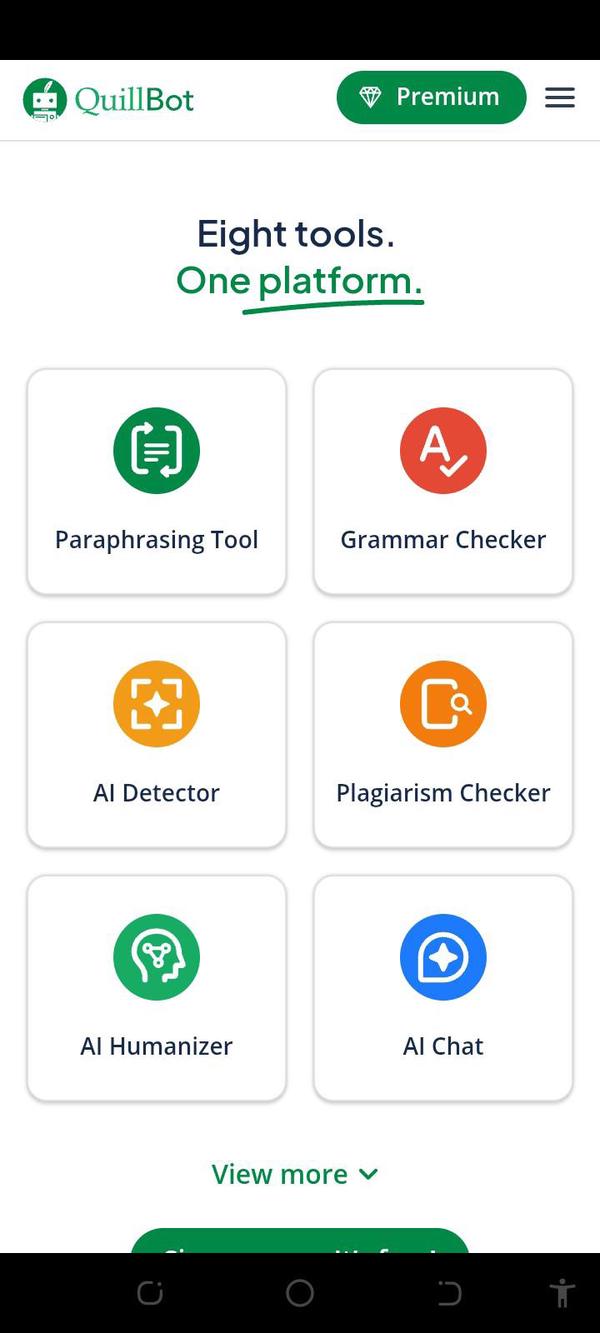Image resolution: width=600 pixels, height=1333 pixels.
Task: Tap the Premium button
Action: pyautogui.click(x=431, y=97)
